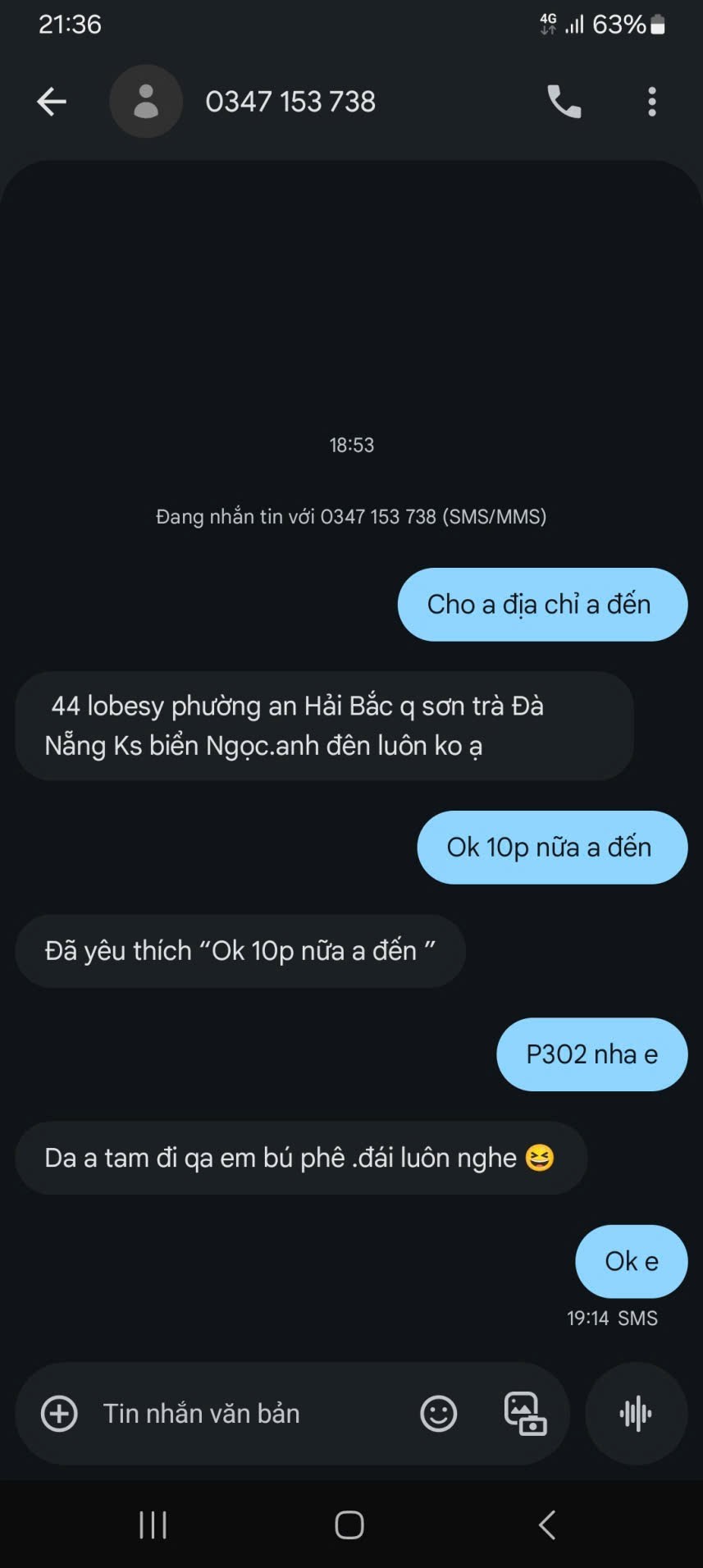Open the gallery and camera attach icon
This screenshot has height=1568, width=703.
click(x=525, y=1414)
